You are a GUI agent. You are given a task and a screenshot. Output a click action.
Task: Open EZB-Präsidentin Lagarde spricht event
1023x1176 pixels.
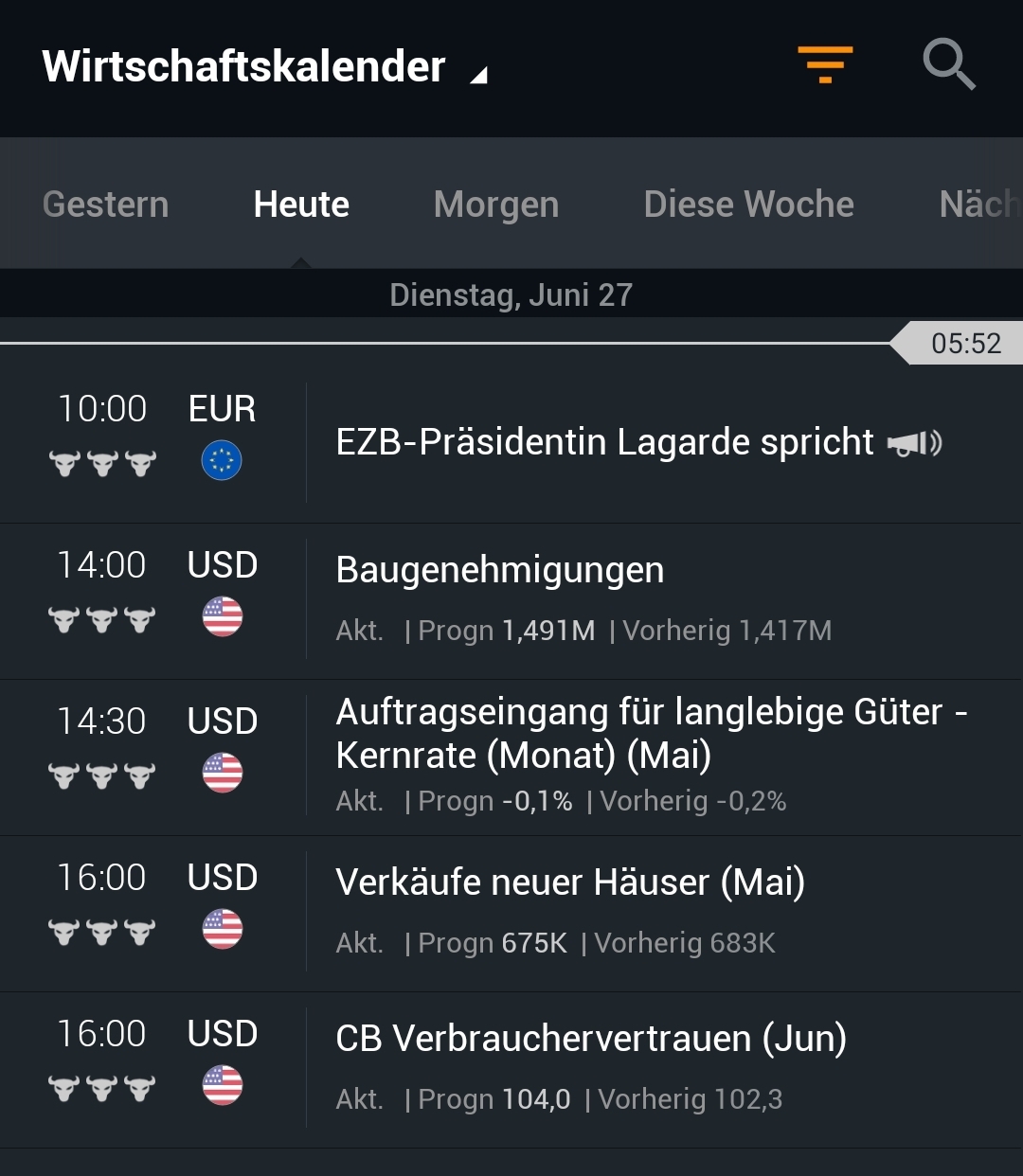click(606, 443)
